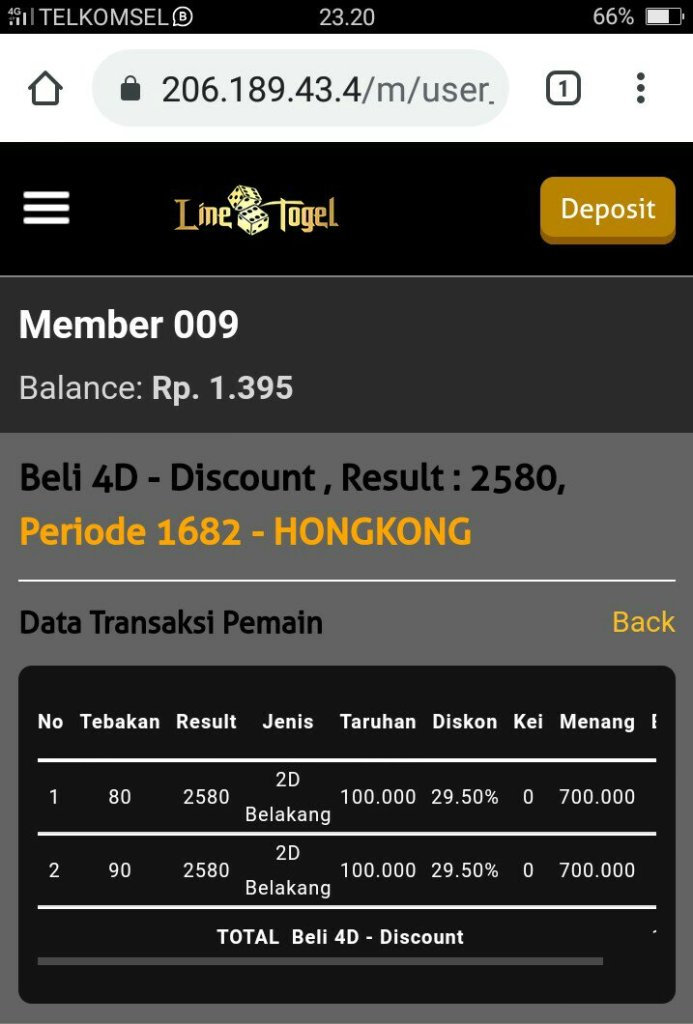This screenshot has width=693, height=1024.
Task: Open the browser overflow menu
Action: 641,89
